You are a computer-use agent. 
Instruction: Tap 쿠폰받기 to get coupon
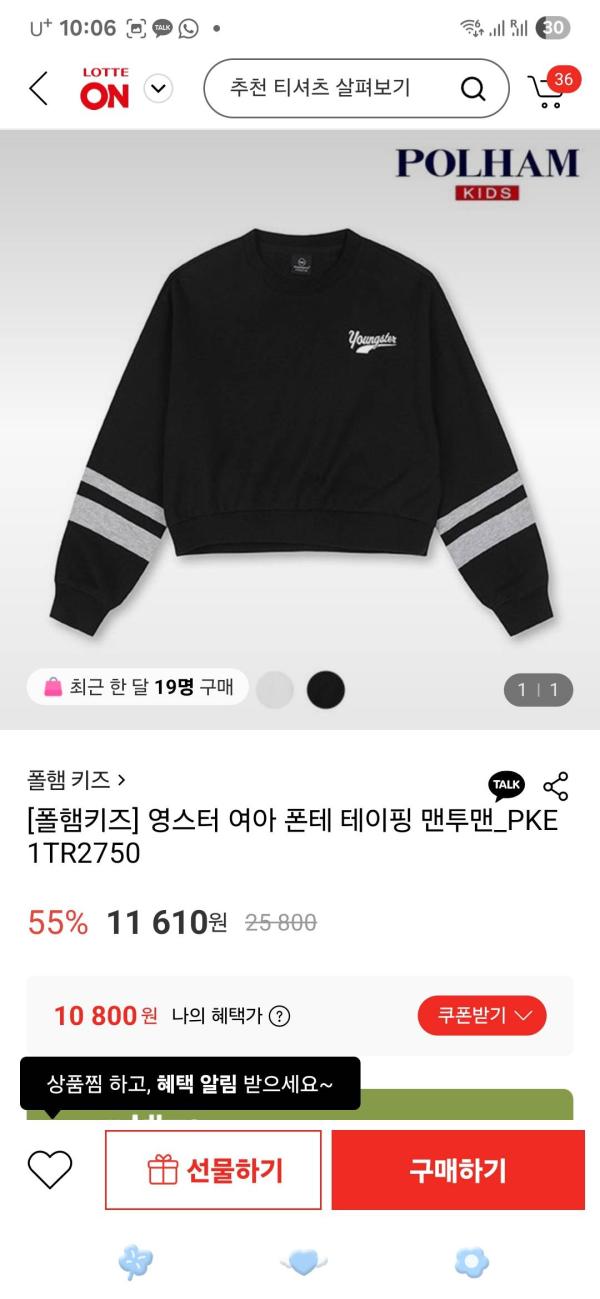pos(482,1016)
